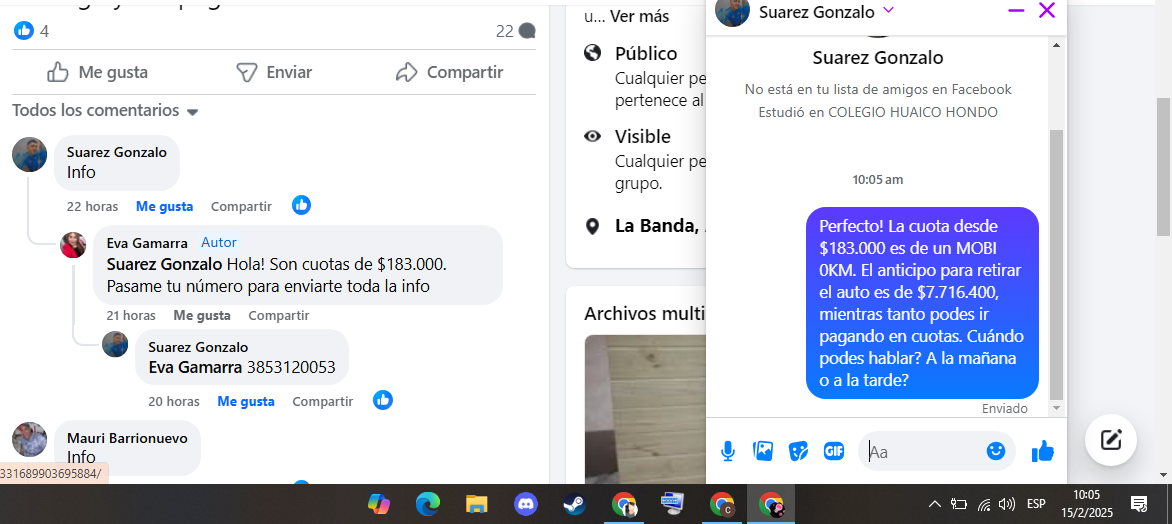Open File Explorer from the taskbar

[x=477, y=504]
